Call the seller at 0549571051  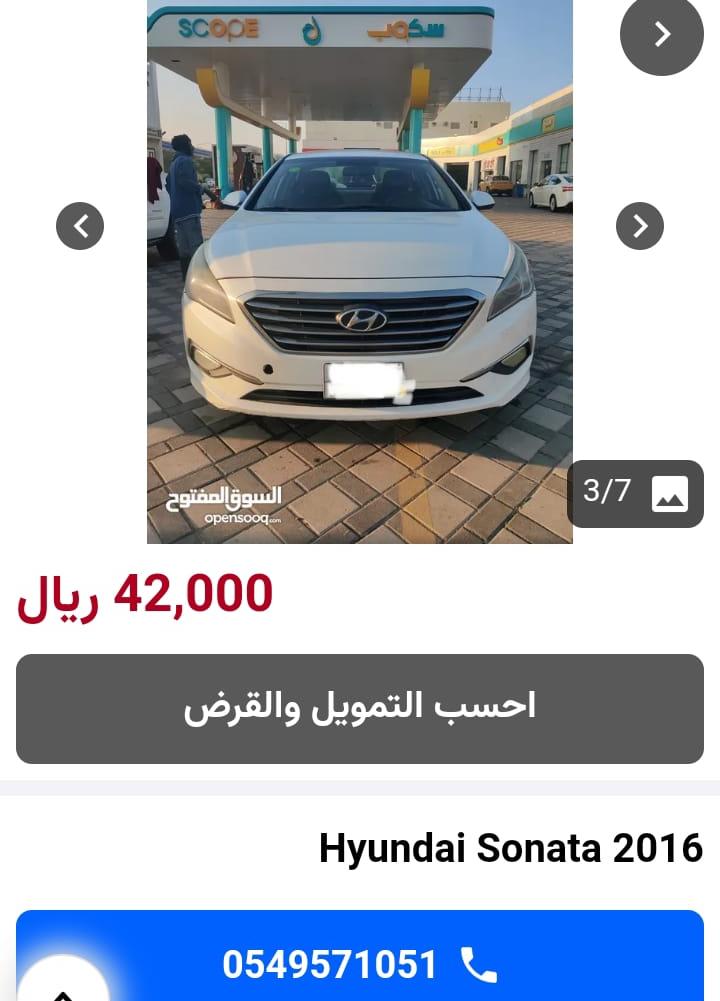(360, 964)
